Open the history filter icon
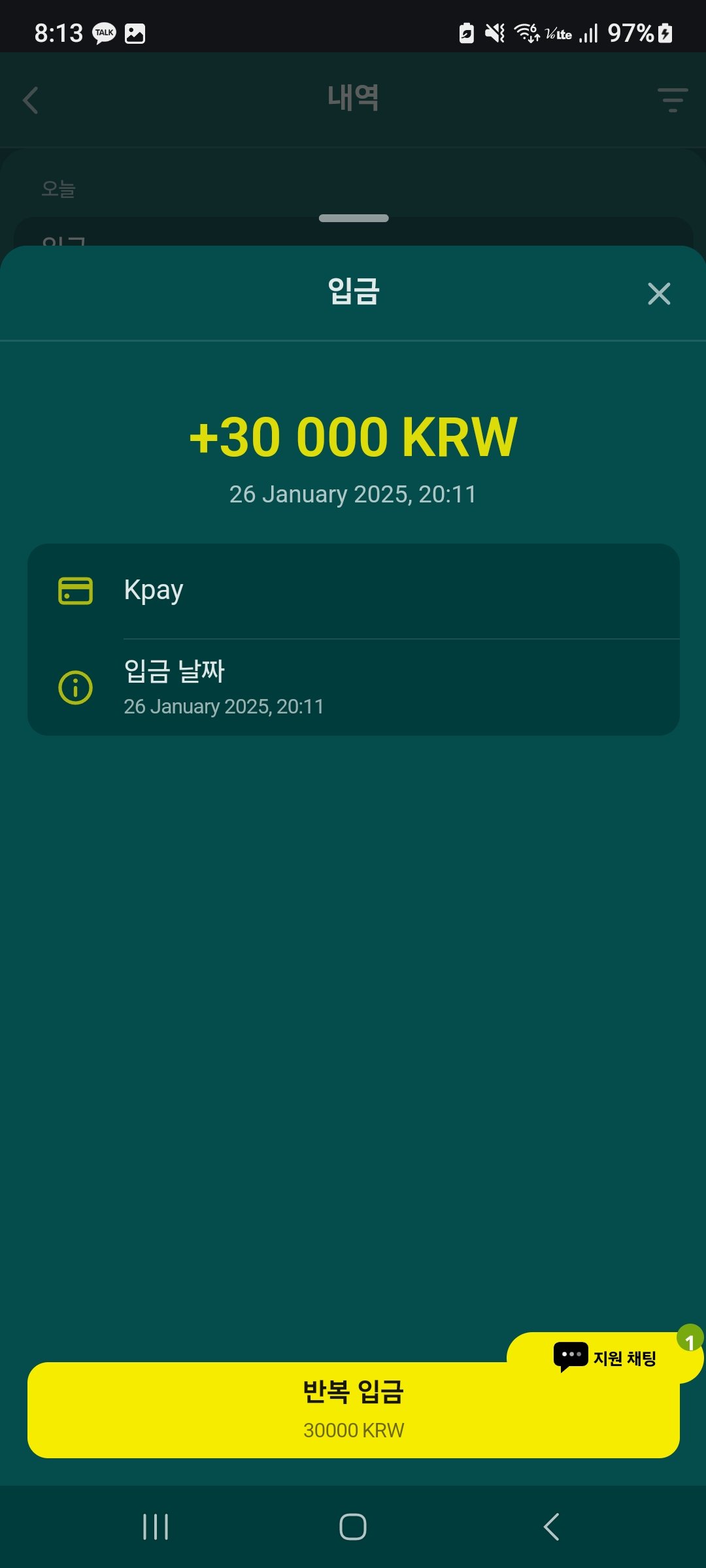 tap(673, 100)
